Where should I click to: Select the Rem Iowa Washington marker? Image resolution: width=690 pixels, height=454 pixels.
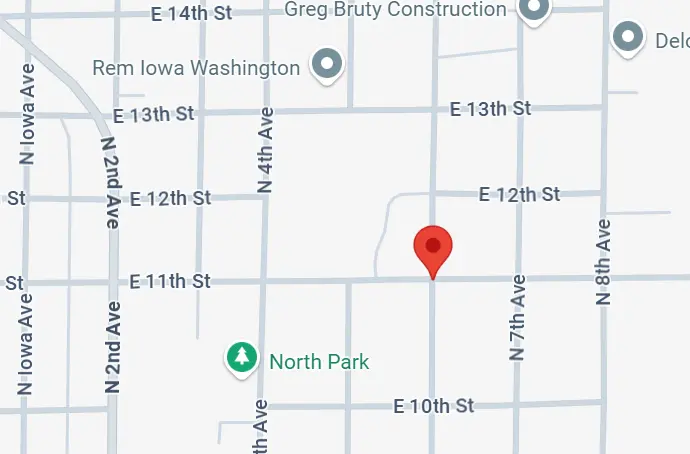point(326,65)
